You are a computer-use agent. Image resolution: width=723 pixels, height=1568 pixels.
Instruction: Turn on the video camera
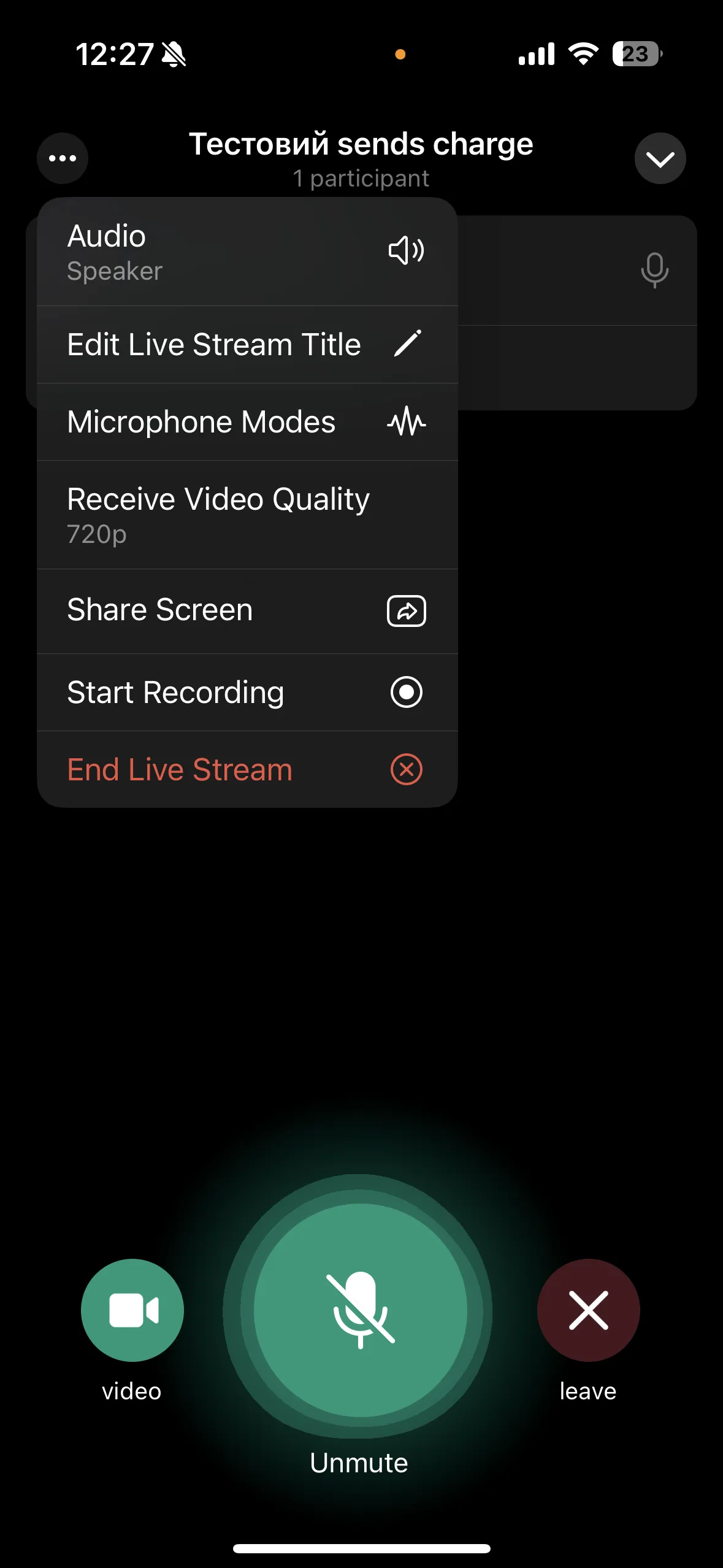tap(132, 1310)
